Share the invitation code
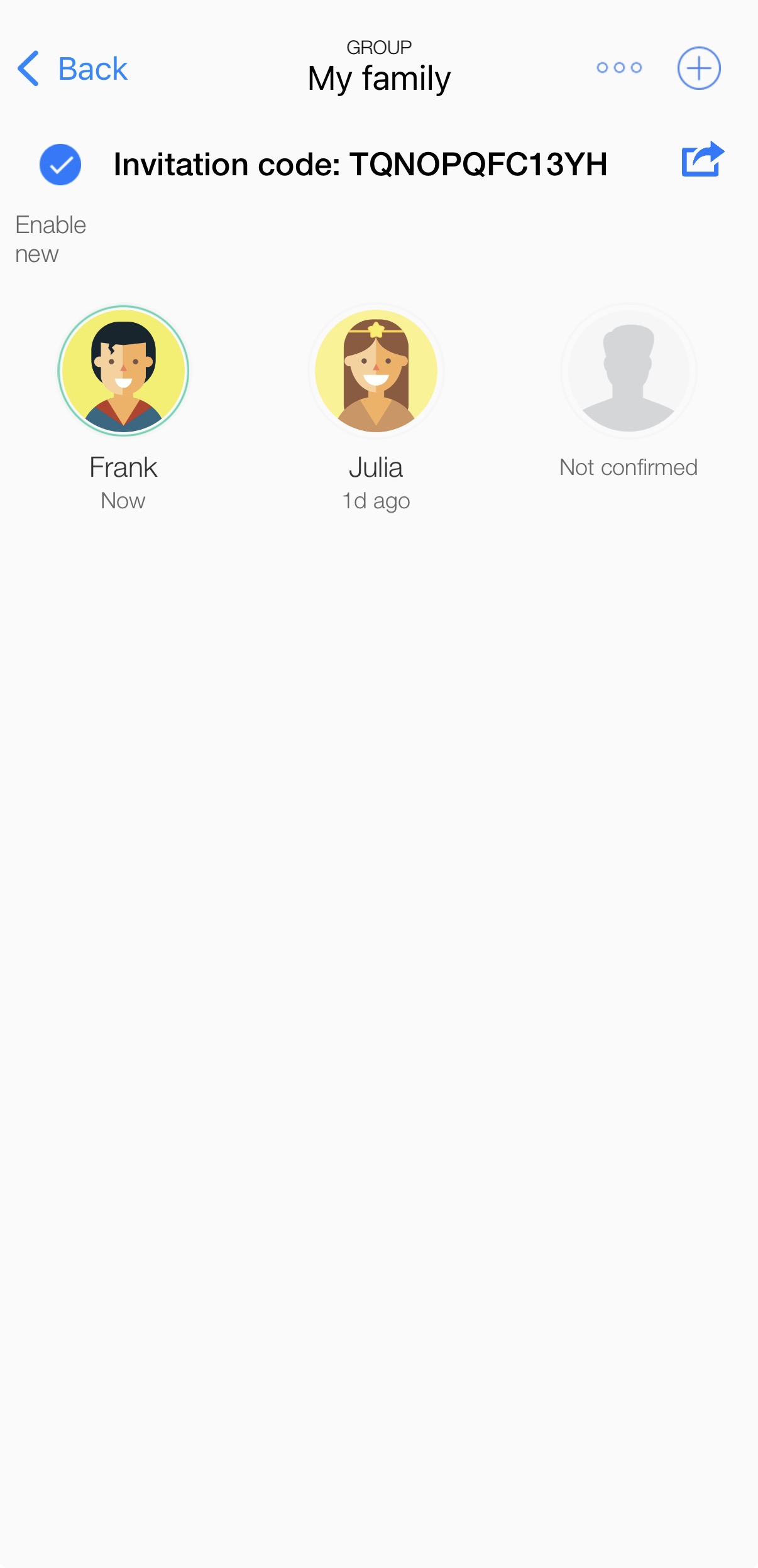The width and height of the screenshot is (758, 1568). [703, 159]
